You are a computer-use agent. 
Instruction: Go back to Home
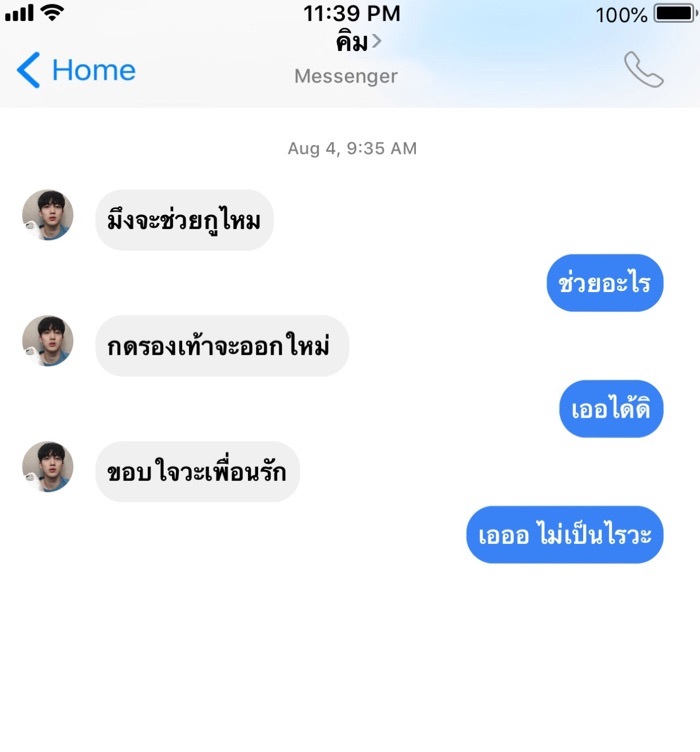[76, 70]
